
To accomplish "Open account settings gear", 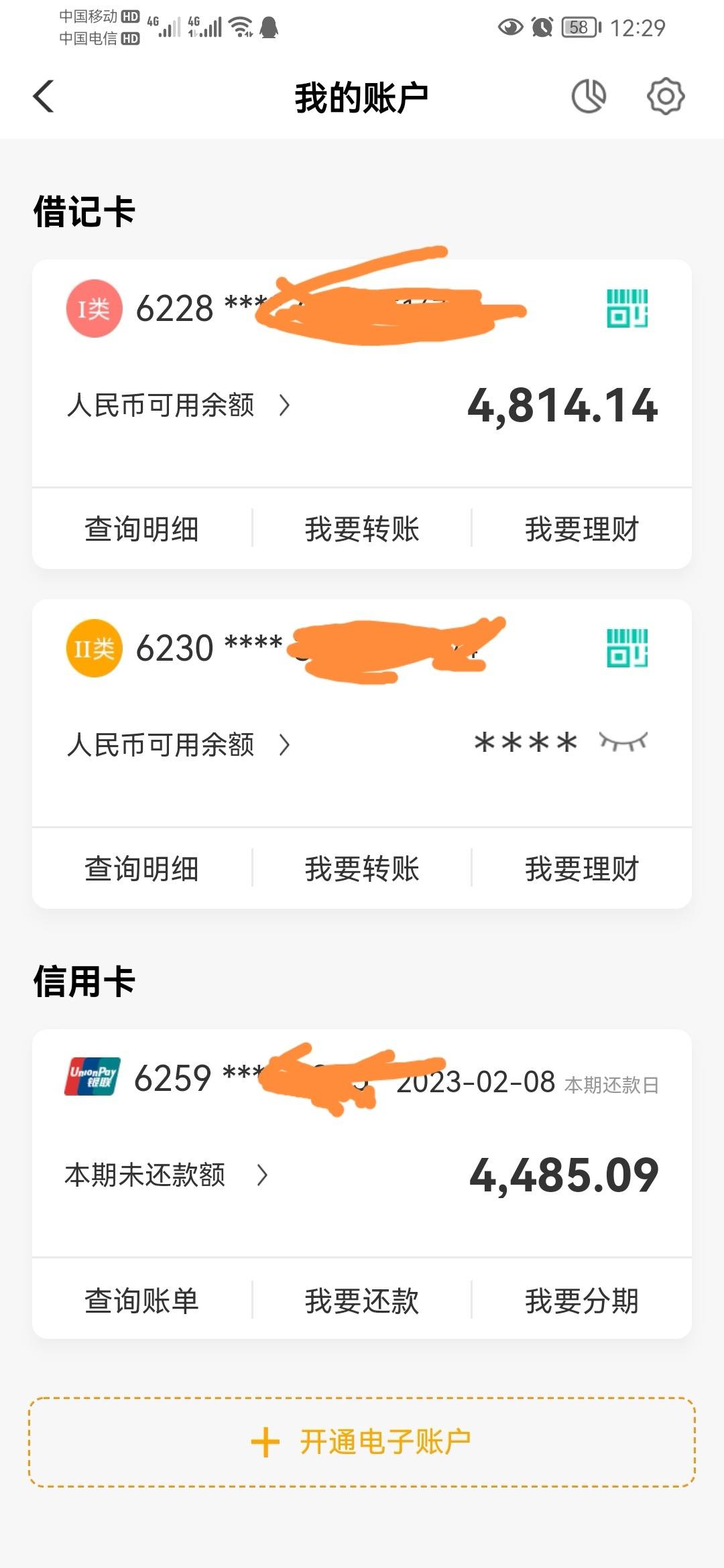I will [x=666, y=96].
